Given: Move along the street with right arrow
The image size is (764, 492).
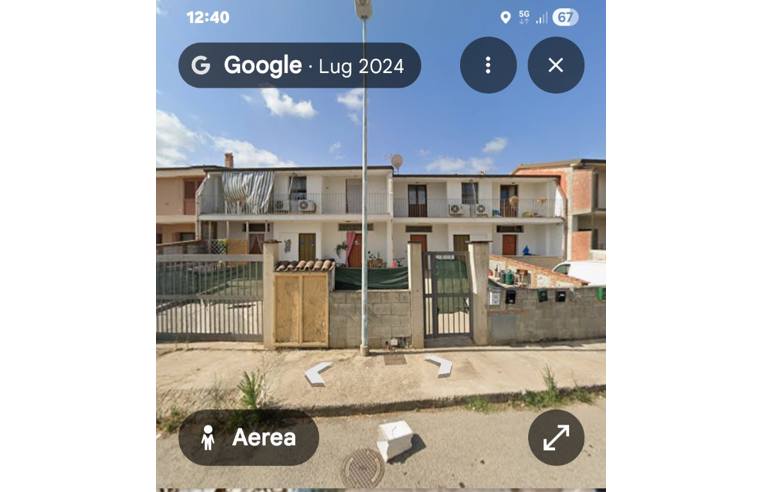Looking at the screenshot, I should click(x=439, y=366).
